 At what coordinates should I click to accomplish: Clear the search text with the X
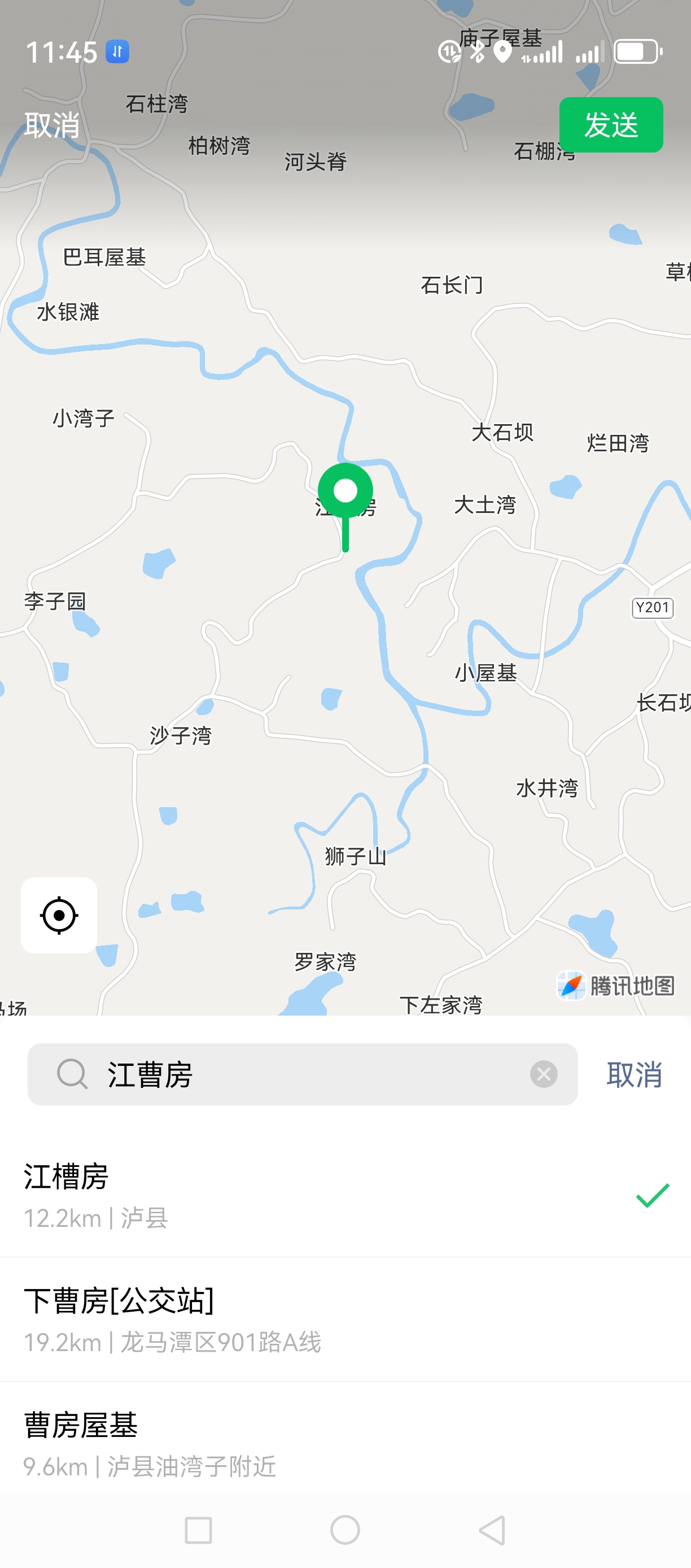[x=544, y=1074]
